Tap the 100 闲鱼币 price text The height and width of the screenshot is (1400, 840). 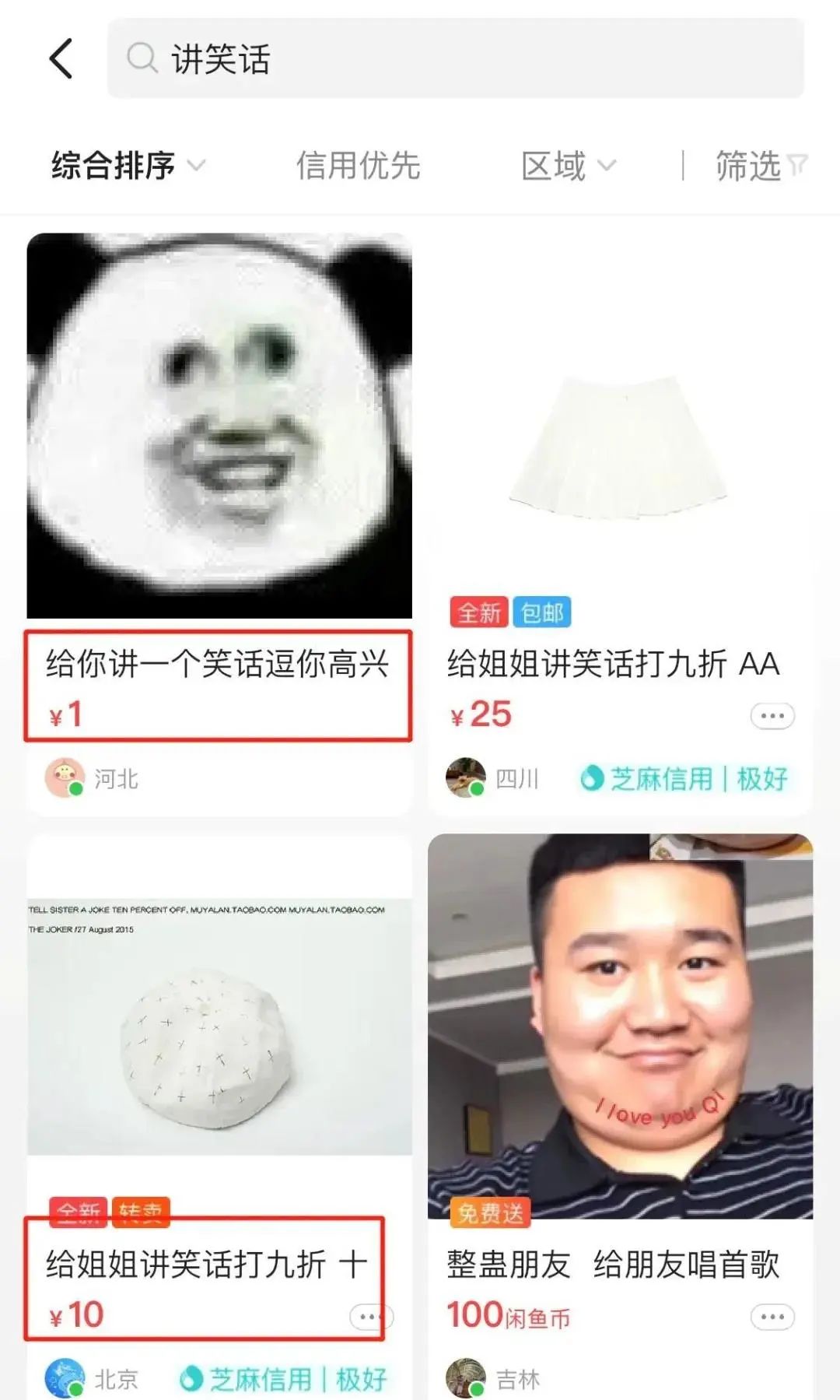510,1315
